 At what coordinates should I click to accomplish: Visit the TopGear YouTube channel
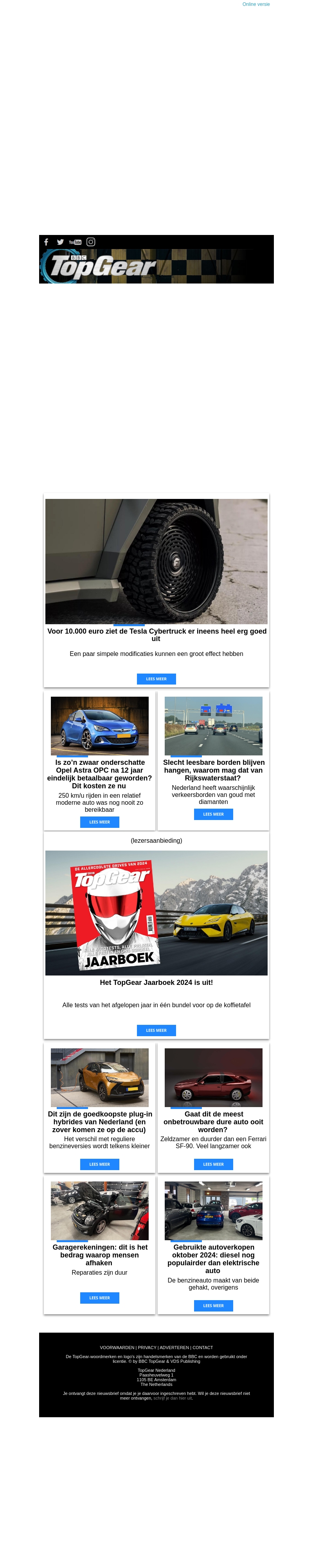(x=75, y=242)
